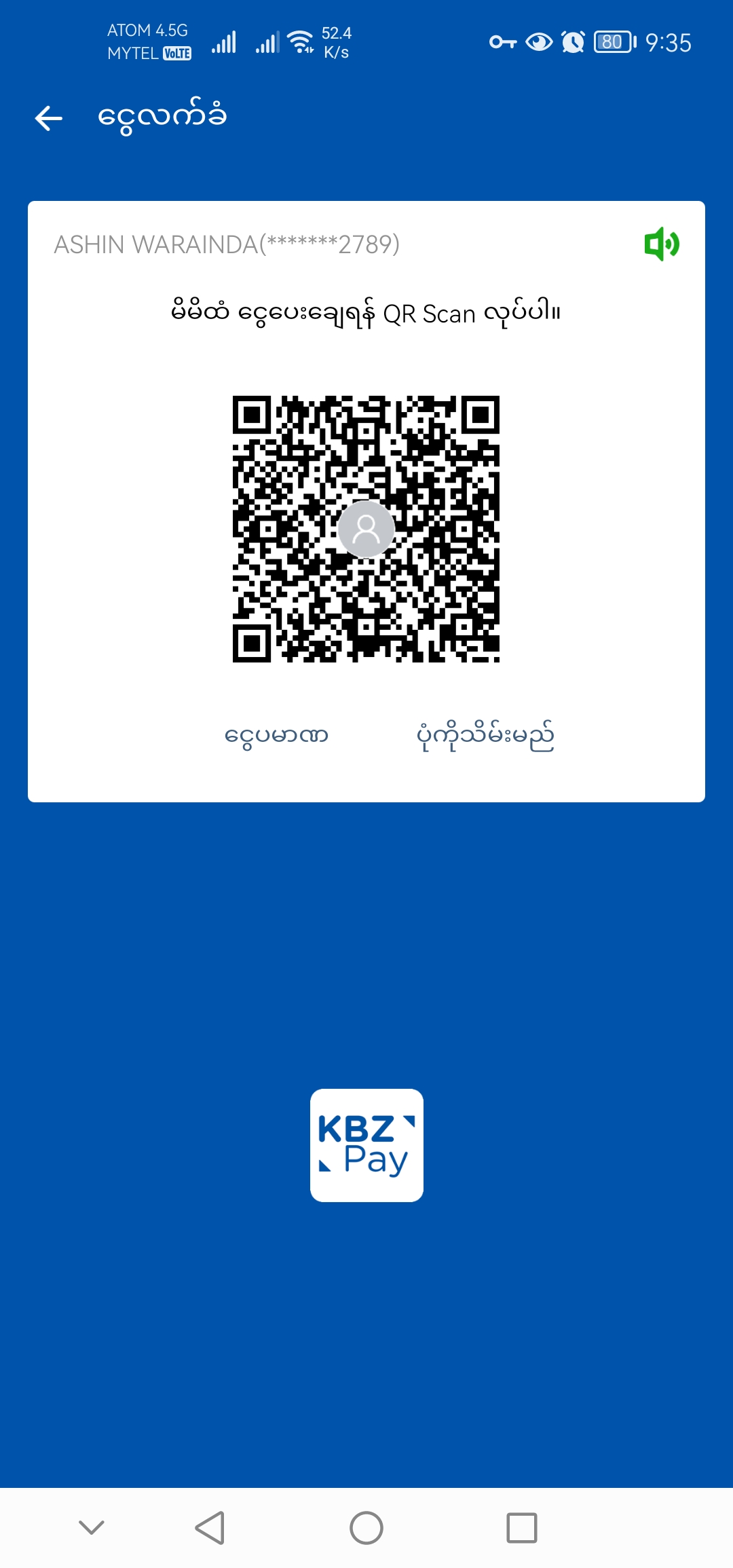
Task: Save the QR image with ပုံကိုသိမ်းမည်
Action: pos(485,736)
